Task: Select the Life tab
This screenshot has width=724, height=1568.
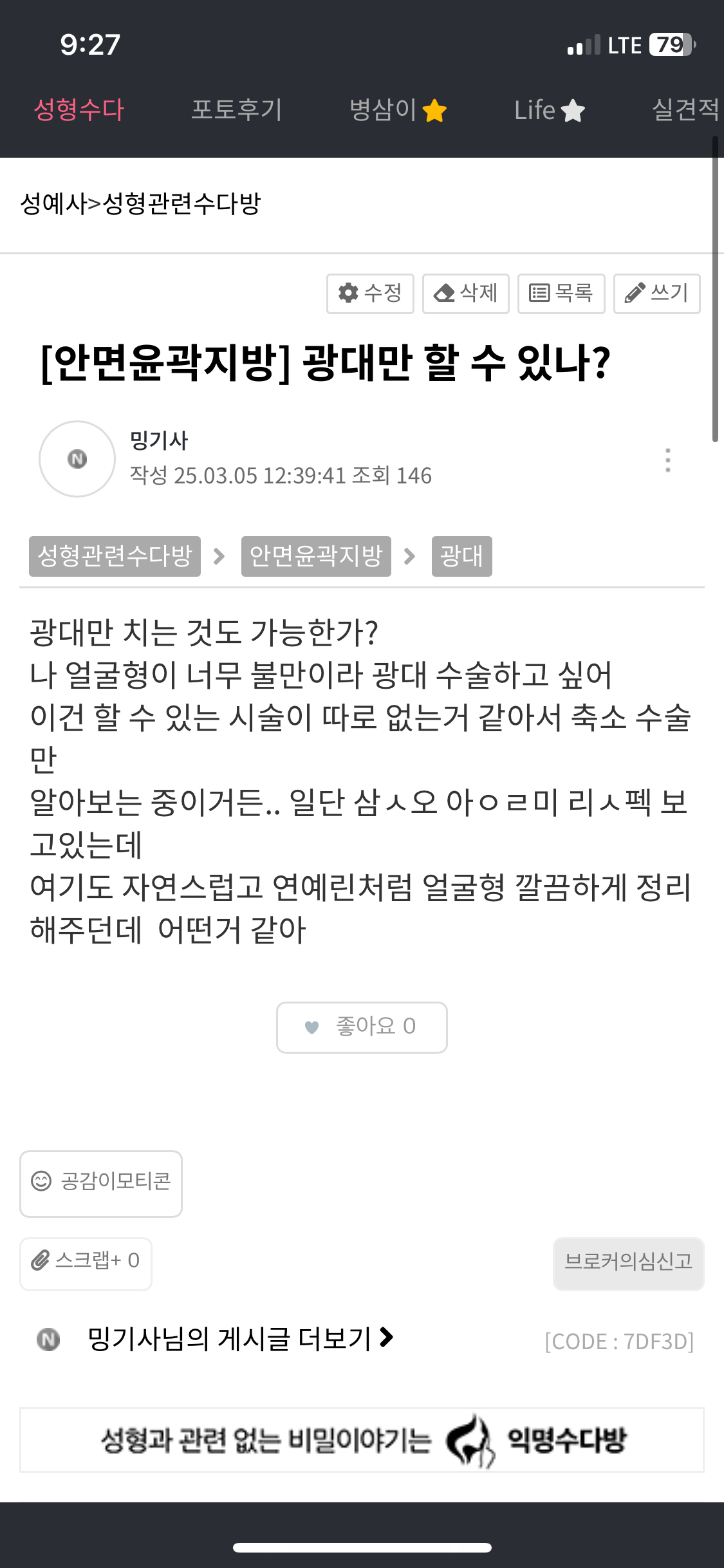Action: point(549,110)
